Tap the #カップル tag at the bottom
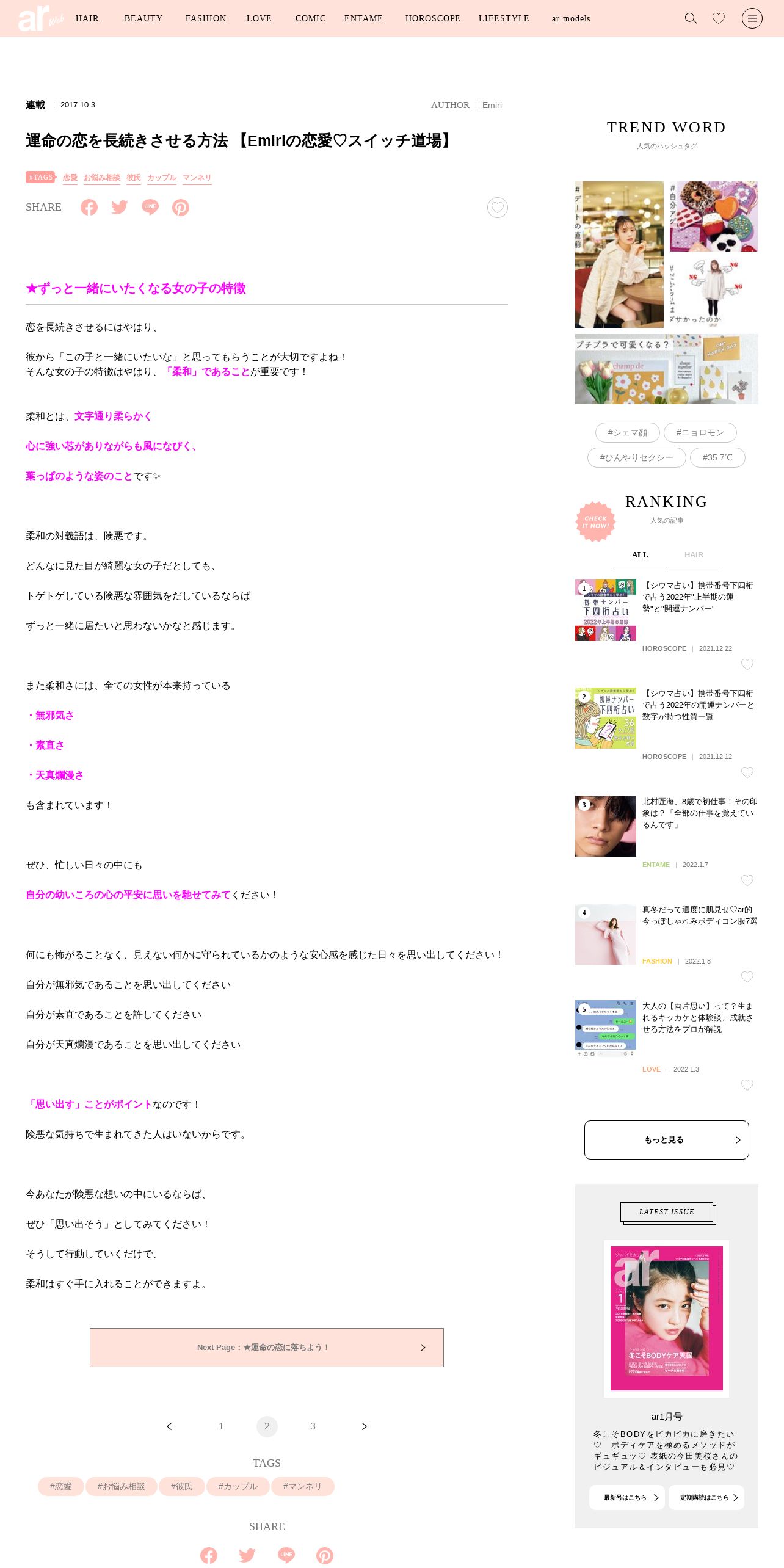The height and width of the screenshot is (1568, 784). tap(238, 1486)
